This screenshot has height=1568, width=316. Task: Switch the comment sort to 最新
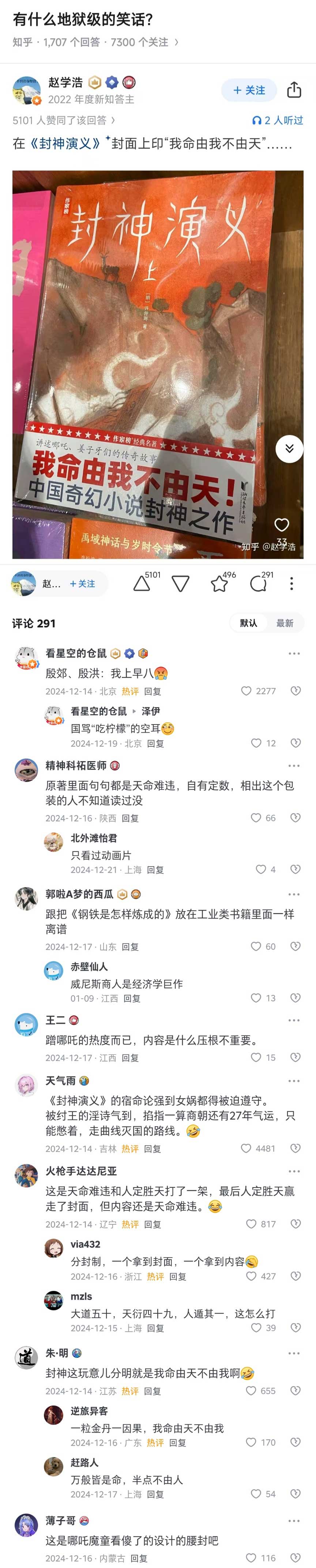[x=285, y=623]
